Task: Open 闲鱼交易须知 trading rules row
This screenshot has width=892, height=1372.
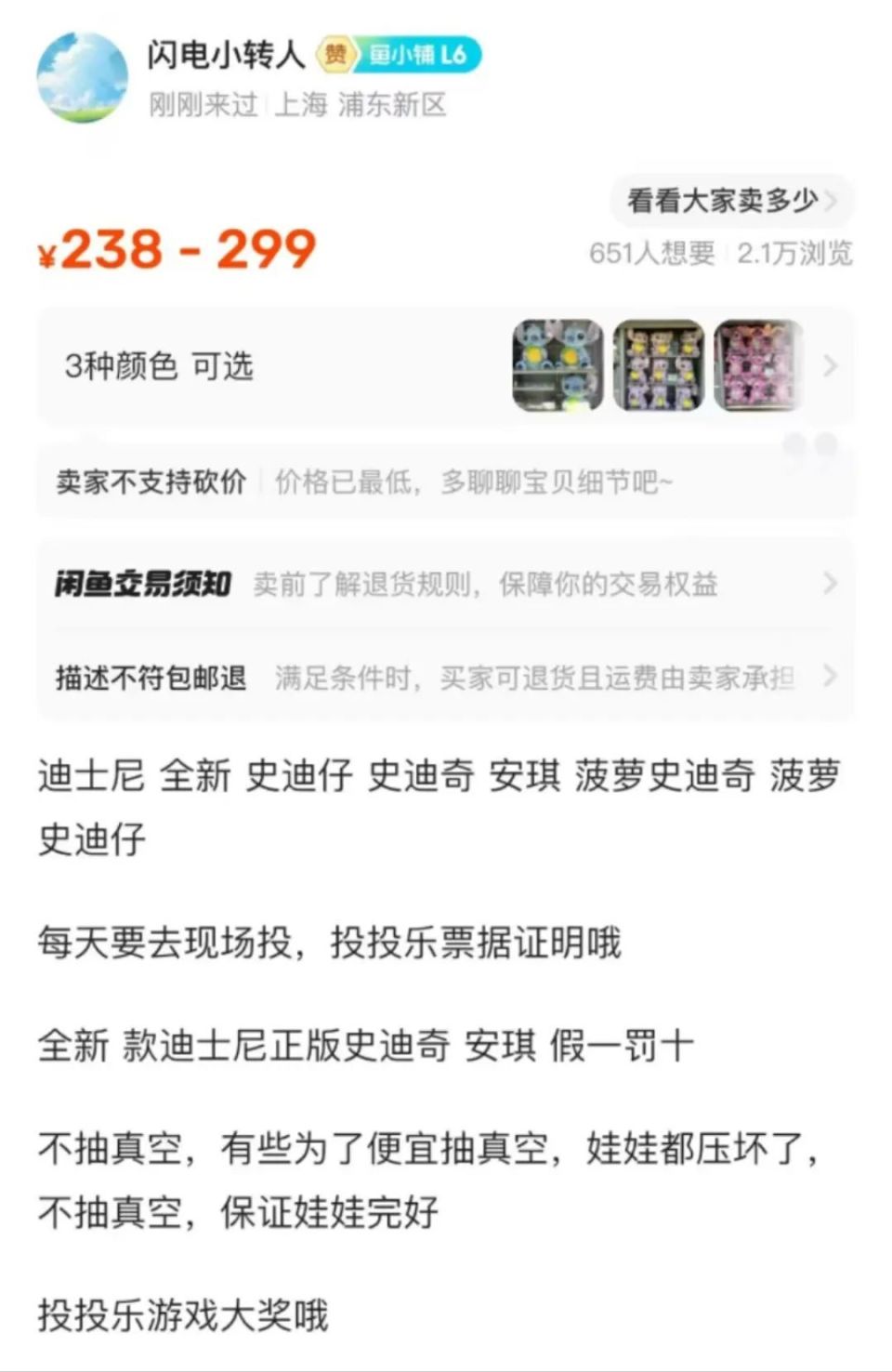Action: (x=444, y=584)
